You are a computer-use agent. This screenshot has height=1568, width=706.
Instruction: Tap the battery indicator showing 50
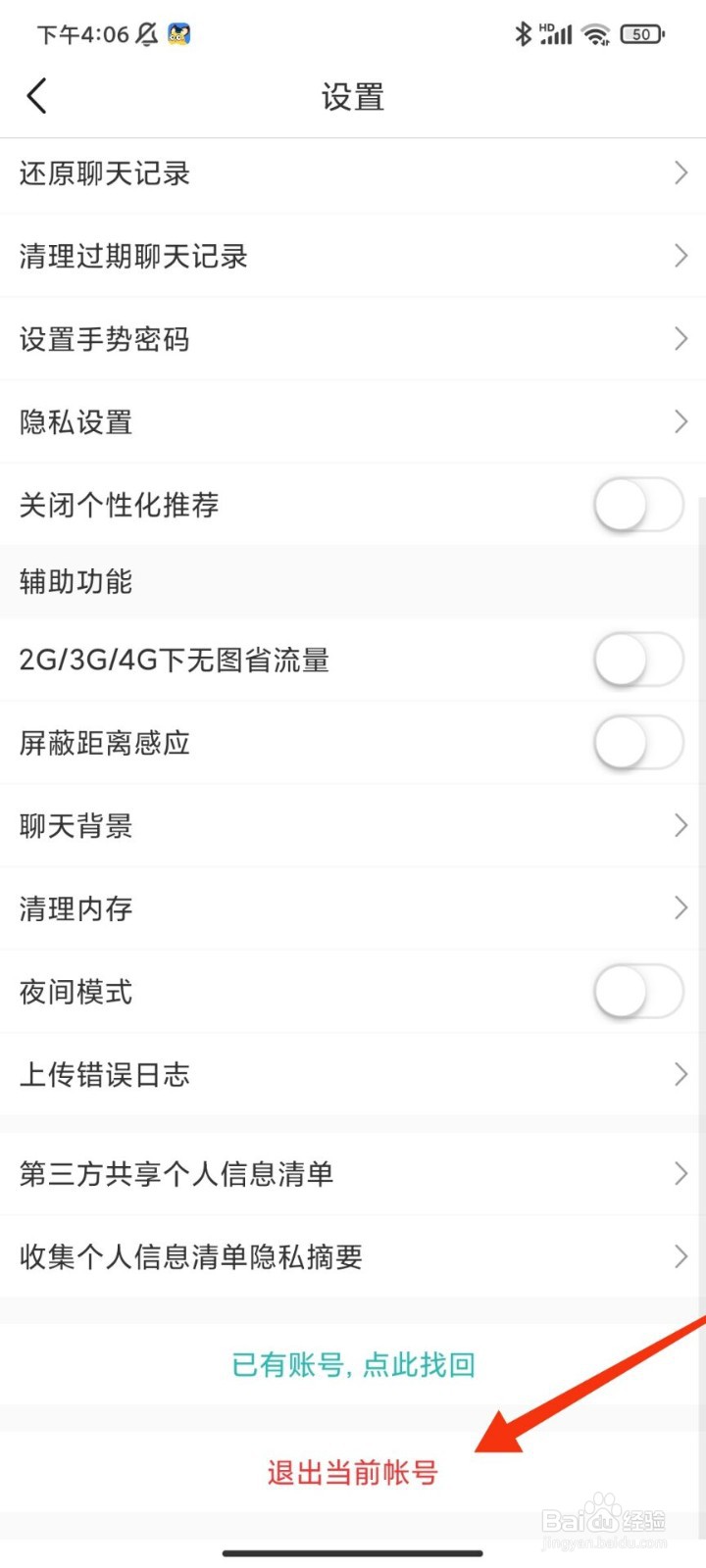[x=639, y=33]
